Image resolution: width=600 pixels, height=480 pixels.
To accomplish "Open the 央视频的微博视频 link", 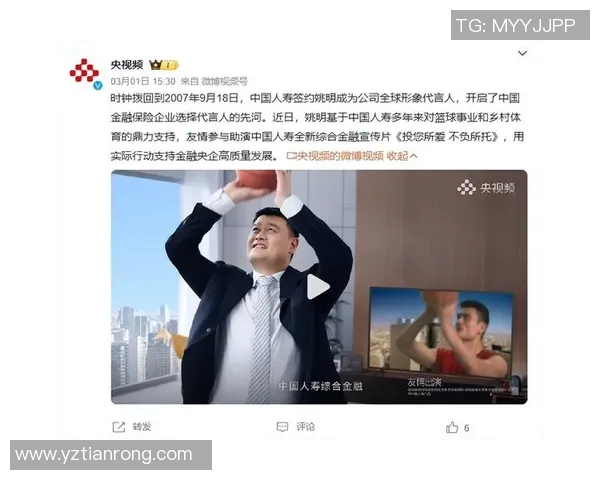I will click(x=335, y=156).
